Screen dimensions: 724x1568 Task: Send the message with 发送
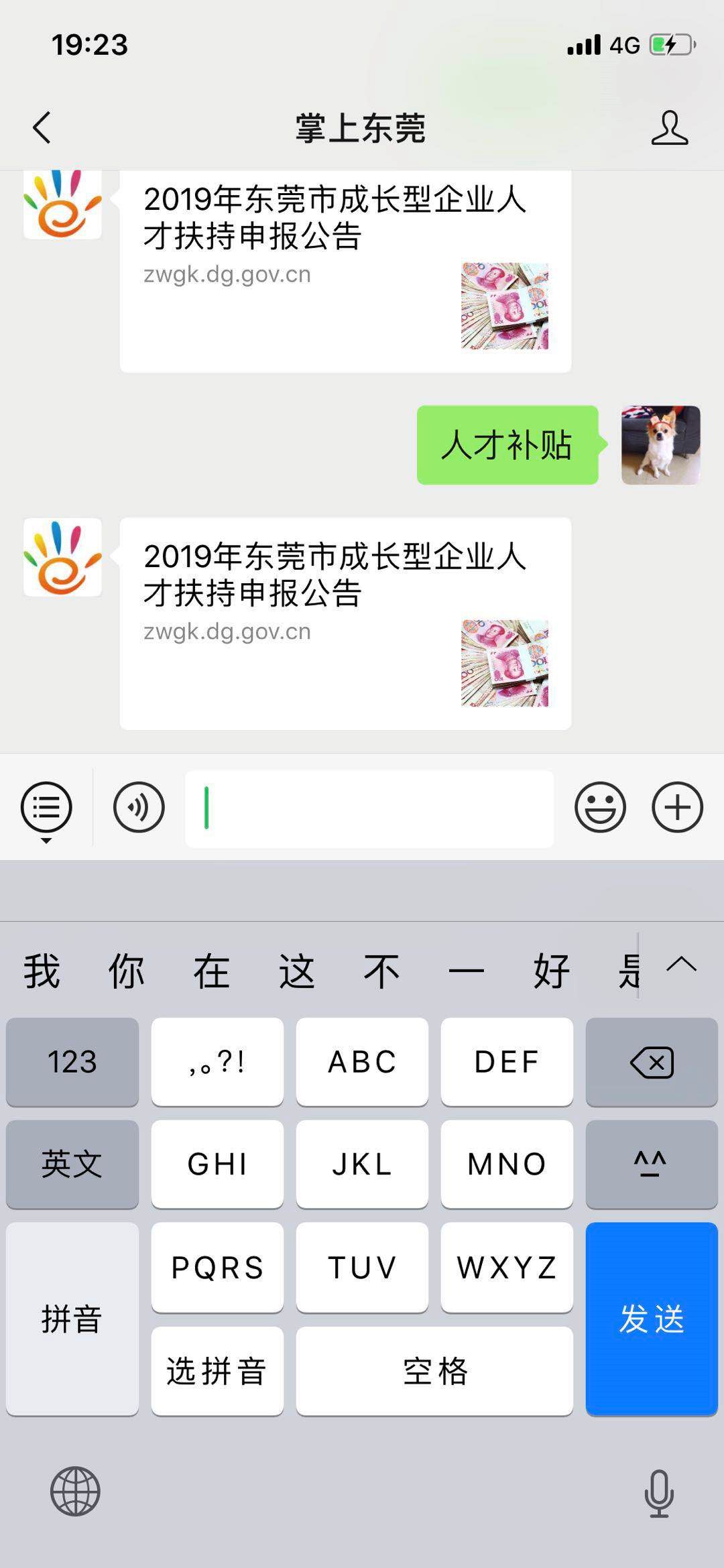pyautogui.click(x=652, y=1319)
